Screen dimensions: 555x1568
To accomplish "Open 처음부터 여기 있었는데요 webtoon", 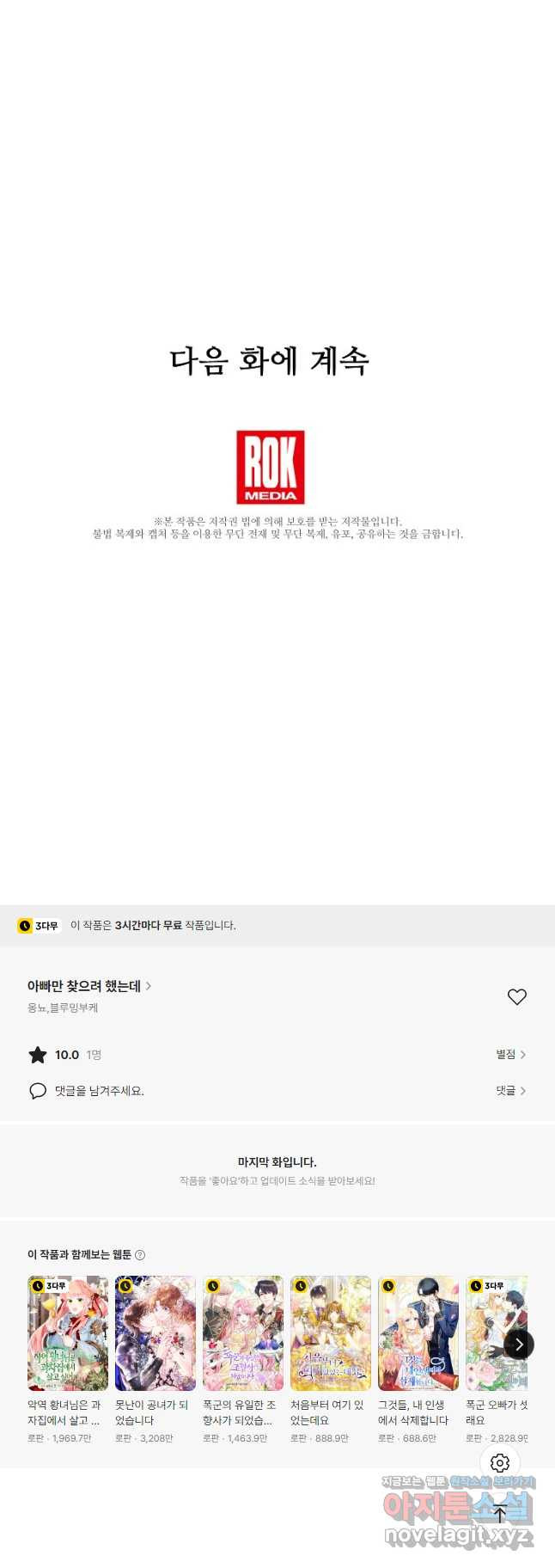I will (x=331, y=1333).
